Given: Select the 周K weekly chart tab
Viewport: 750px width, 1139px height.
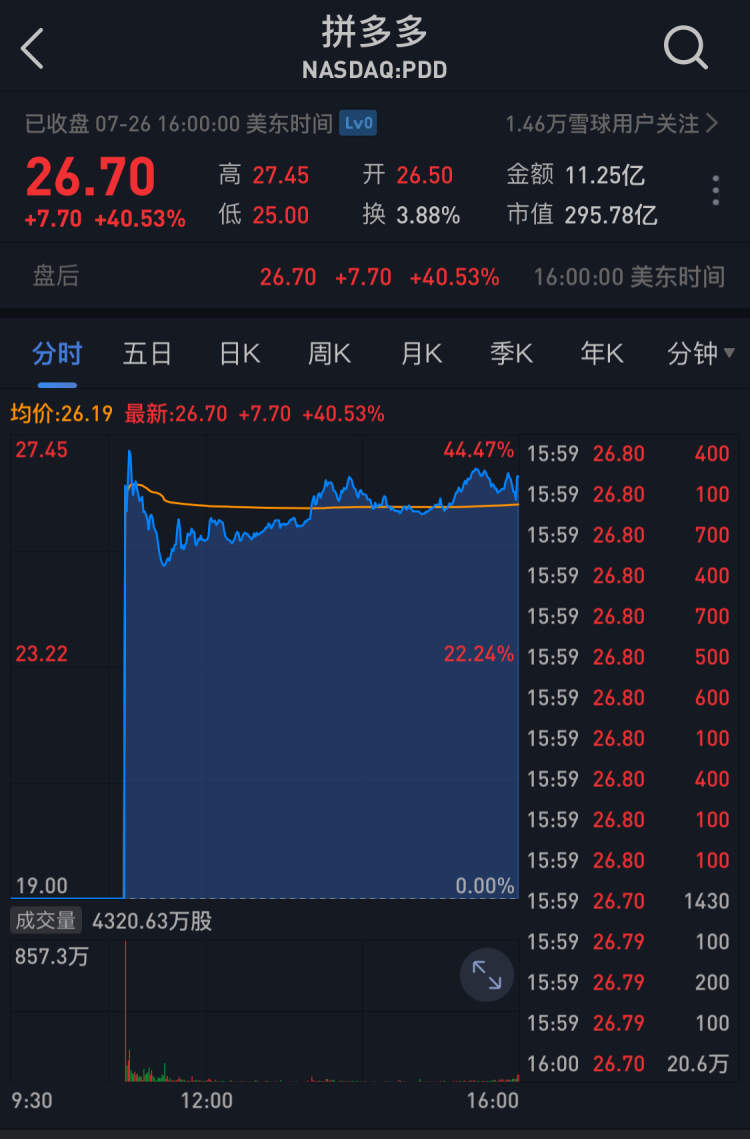Looking at the screenshot, I should click(x=328, y=353).
